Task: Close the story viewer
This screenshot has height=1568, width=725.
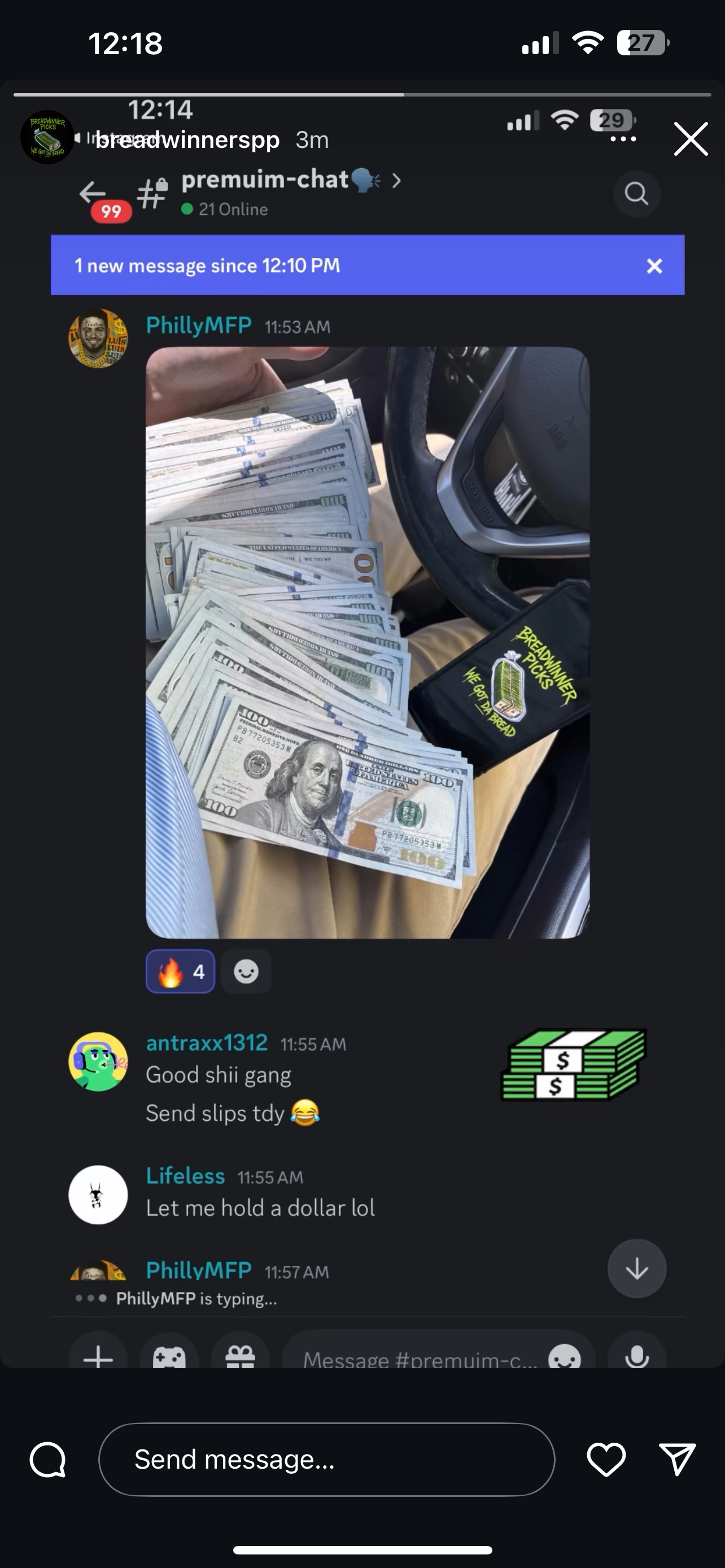Action: tap(691, 139)
